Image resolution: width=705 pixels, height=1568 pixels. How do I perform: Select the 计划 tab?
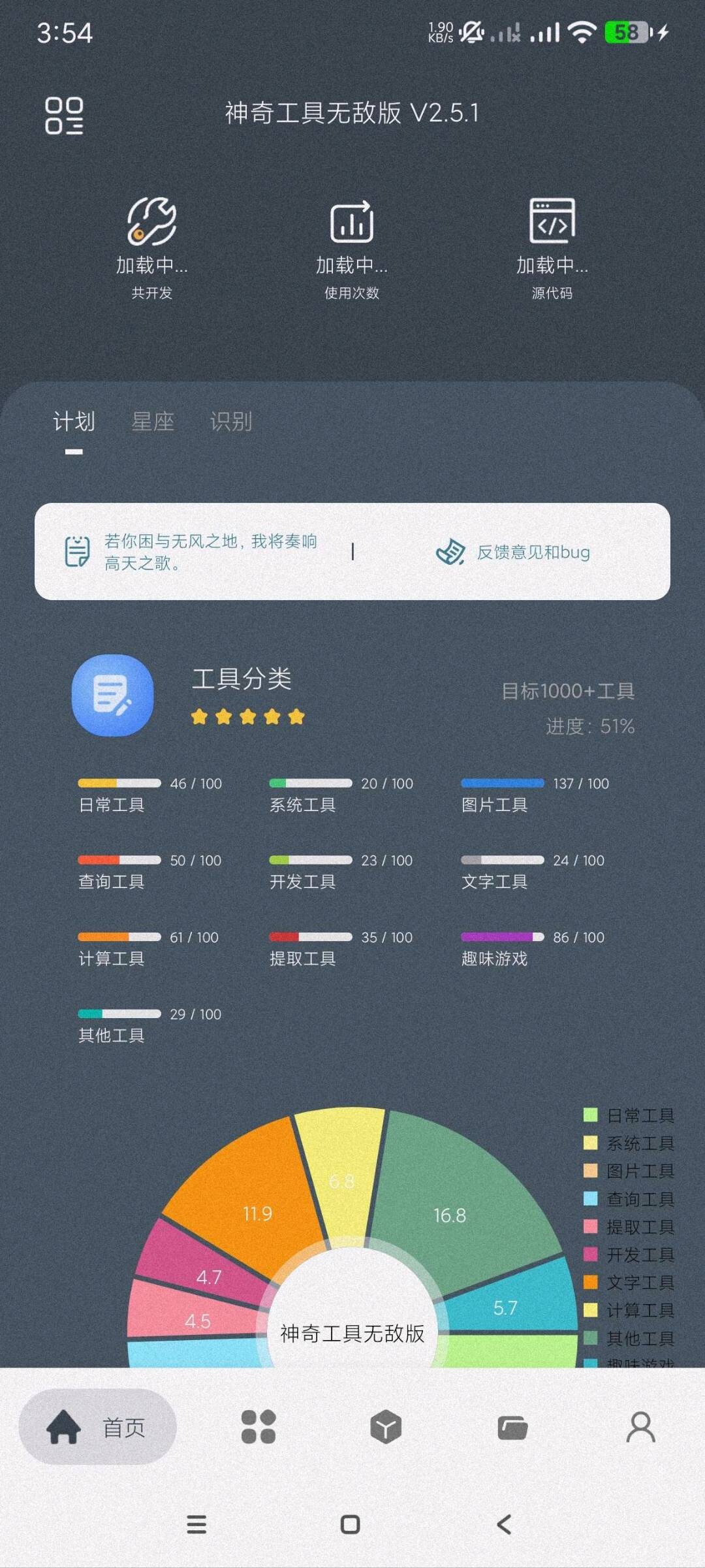click(74, 422)
